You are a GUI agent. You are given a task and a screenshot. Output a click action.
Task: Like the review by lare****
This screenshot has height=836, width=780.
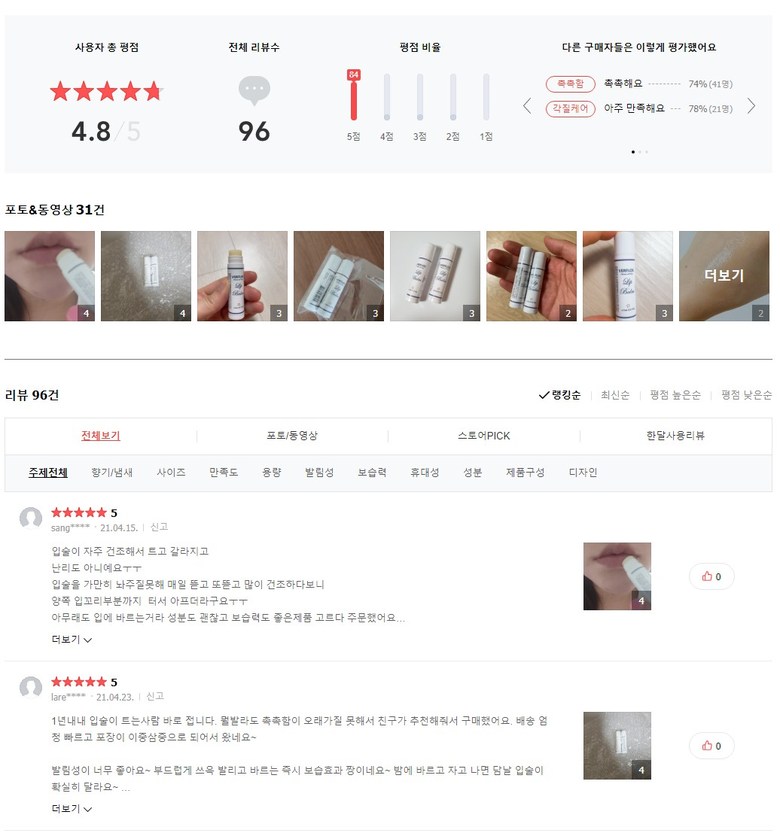[x=711, y=745]
